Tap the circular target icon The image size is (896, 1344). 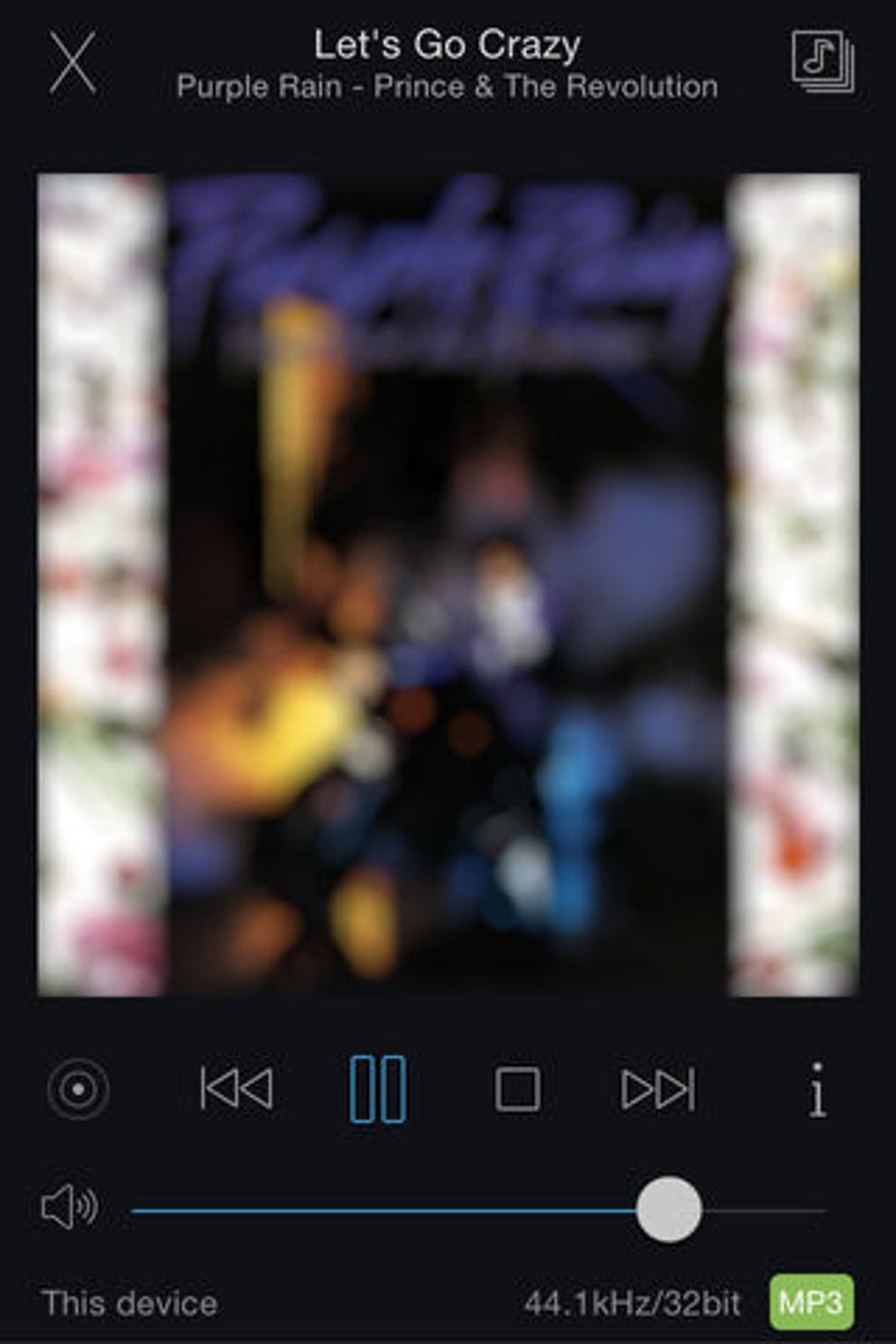click(78, 1089)
